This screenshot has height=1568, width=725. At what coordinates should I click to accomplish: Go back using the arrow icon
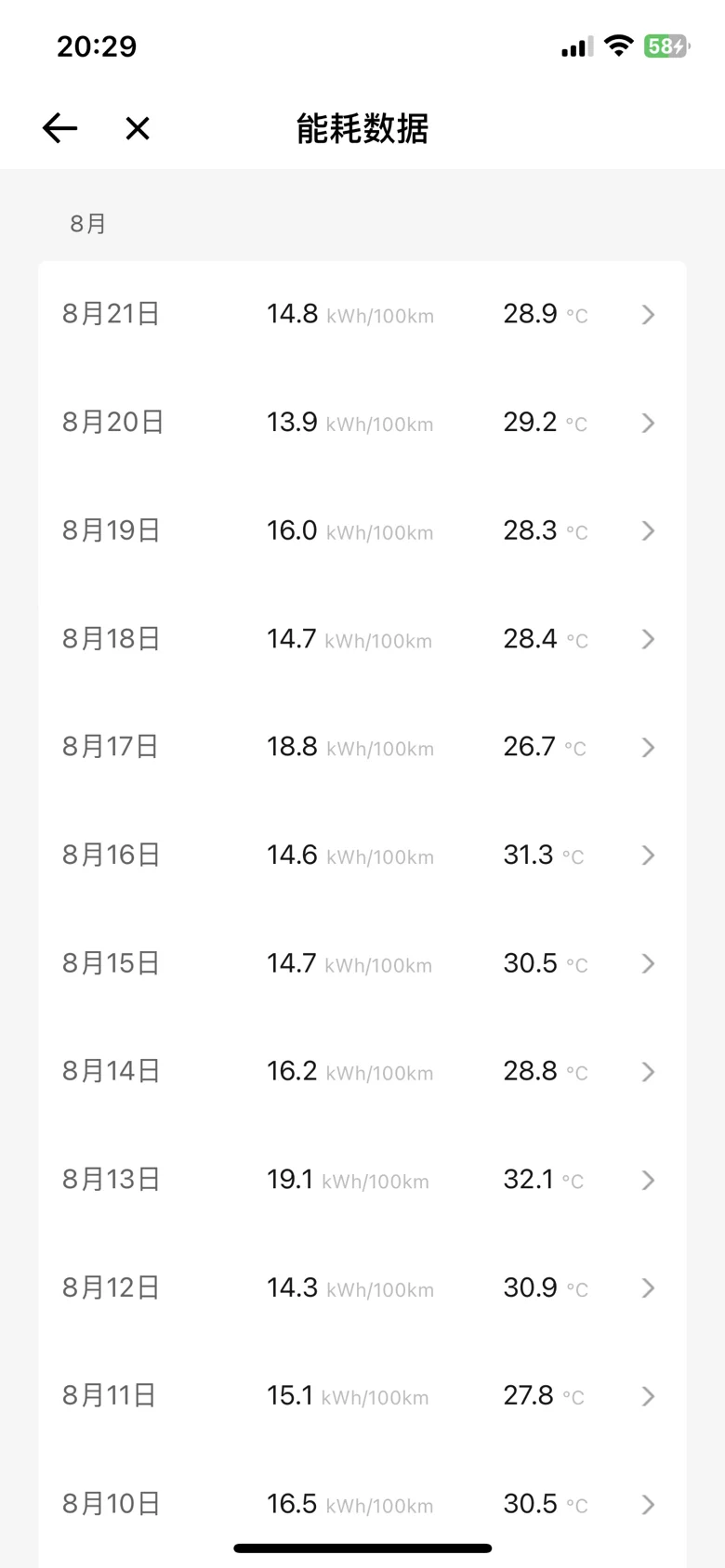(x=59, y=128)
